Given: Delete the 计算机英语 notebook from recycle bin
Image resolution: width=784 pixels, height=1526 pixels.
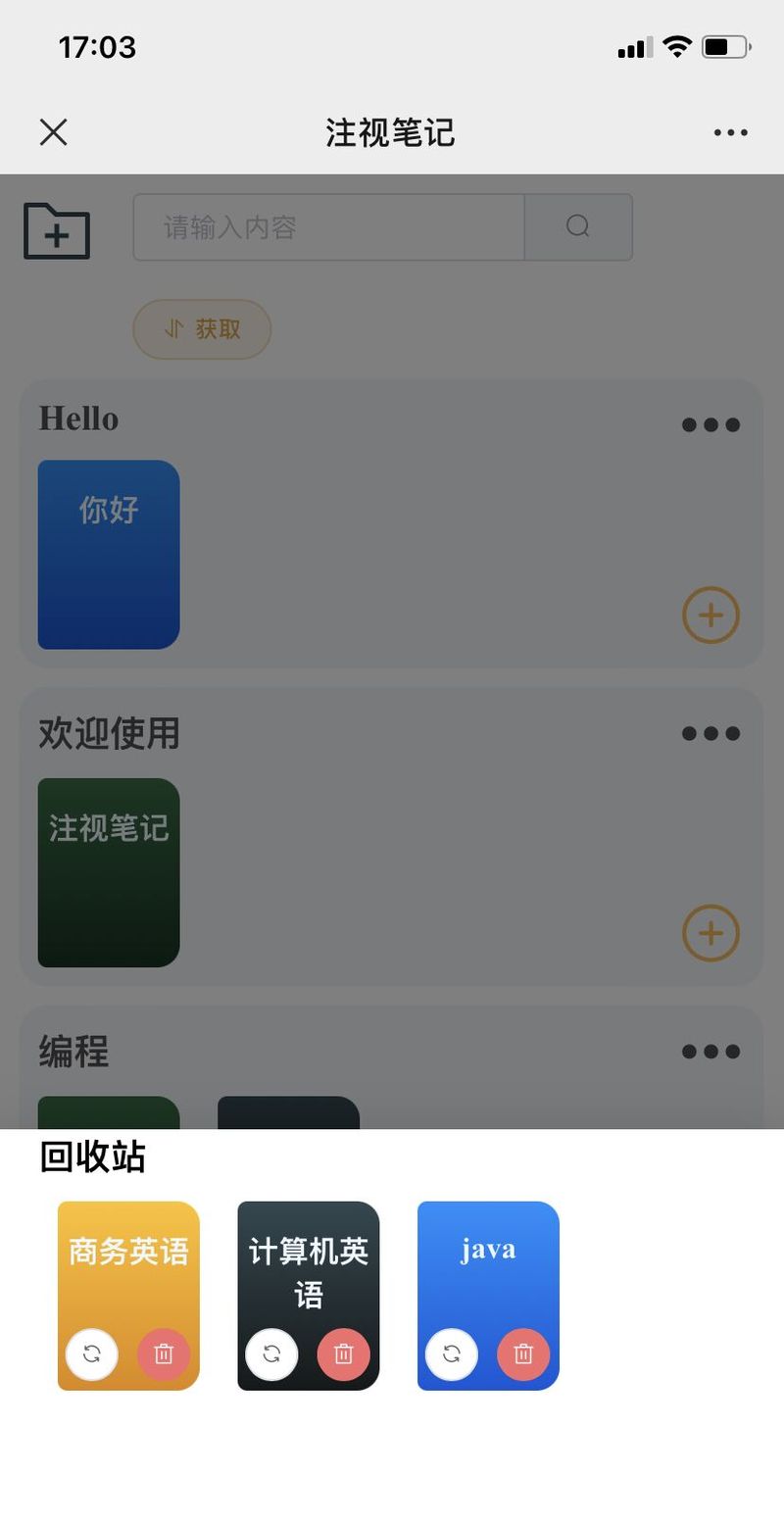Looking at the screenshot, I should click(343, 1354).
